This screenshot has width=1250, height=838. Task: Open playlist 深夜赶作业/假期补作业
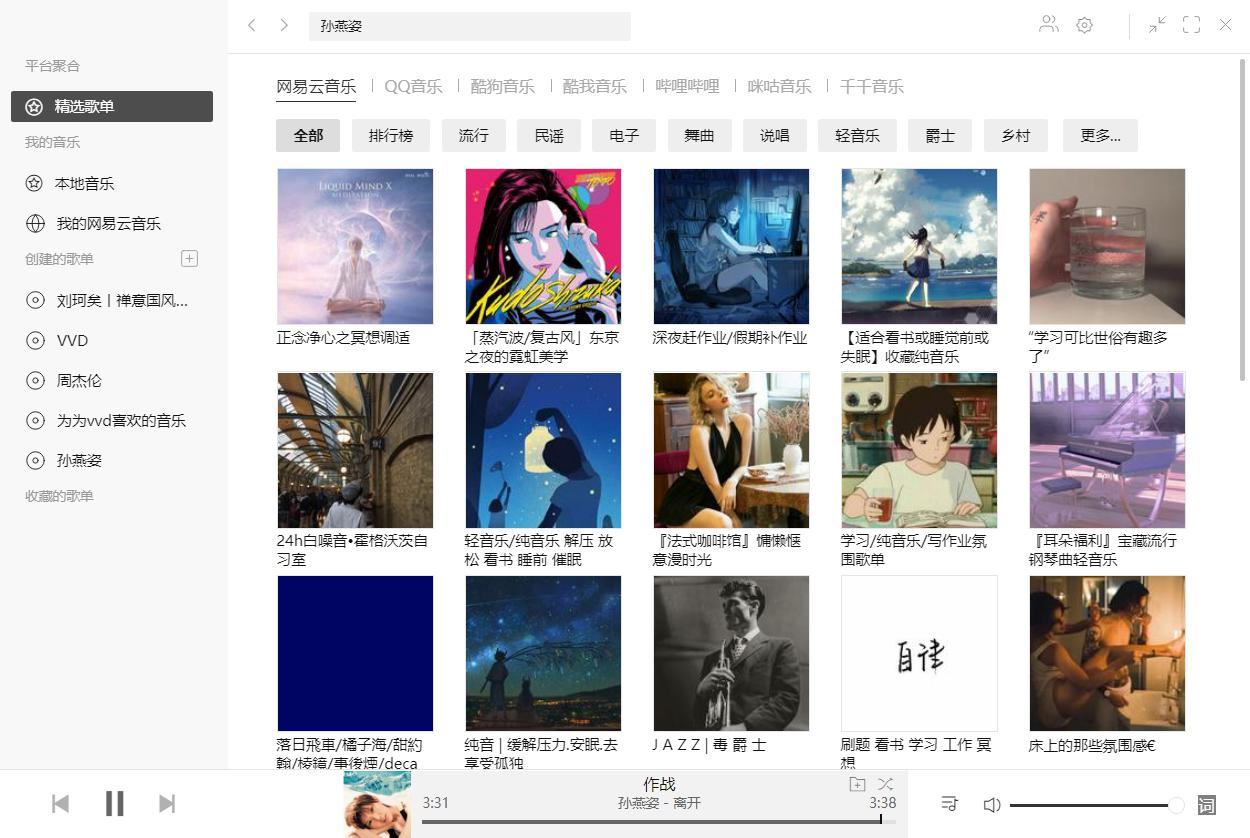[x=731, y=246]
